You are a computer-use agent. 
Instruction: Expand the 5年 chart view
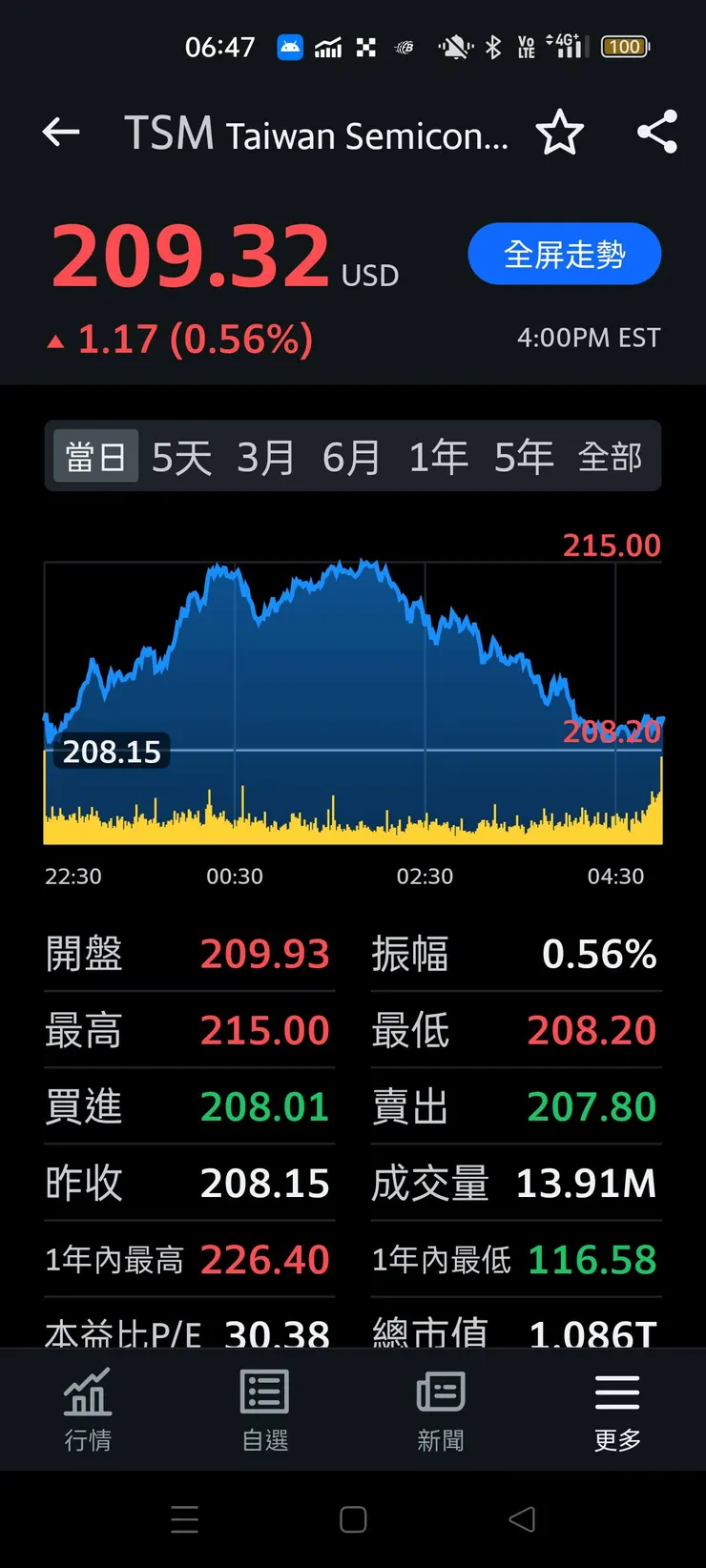524,456
